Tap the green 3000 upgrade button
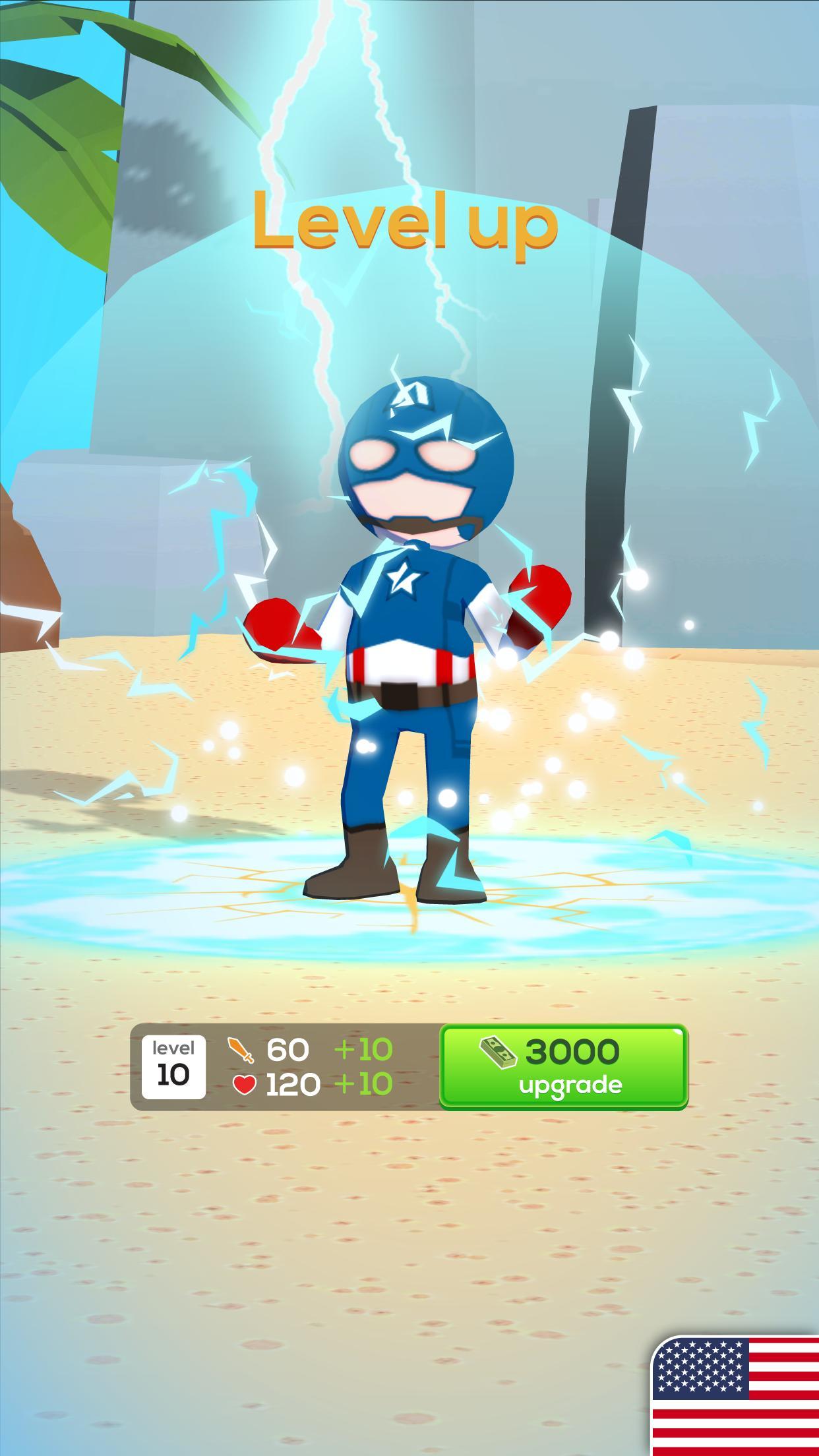The image size is (819, 1456). pyautogui.click(x=564, y=1066)
